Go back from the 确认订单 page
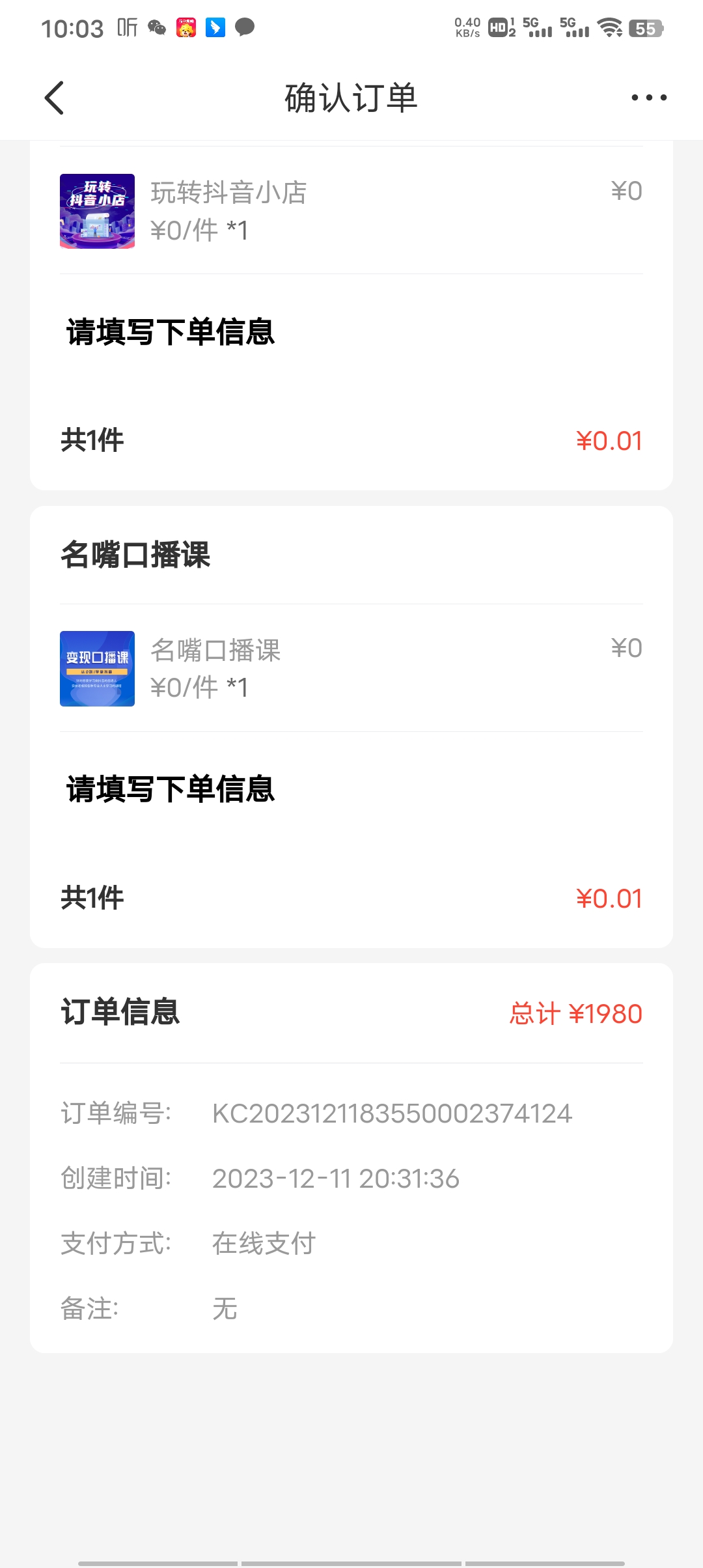The image size is (703, 1568). 55,98
